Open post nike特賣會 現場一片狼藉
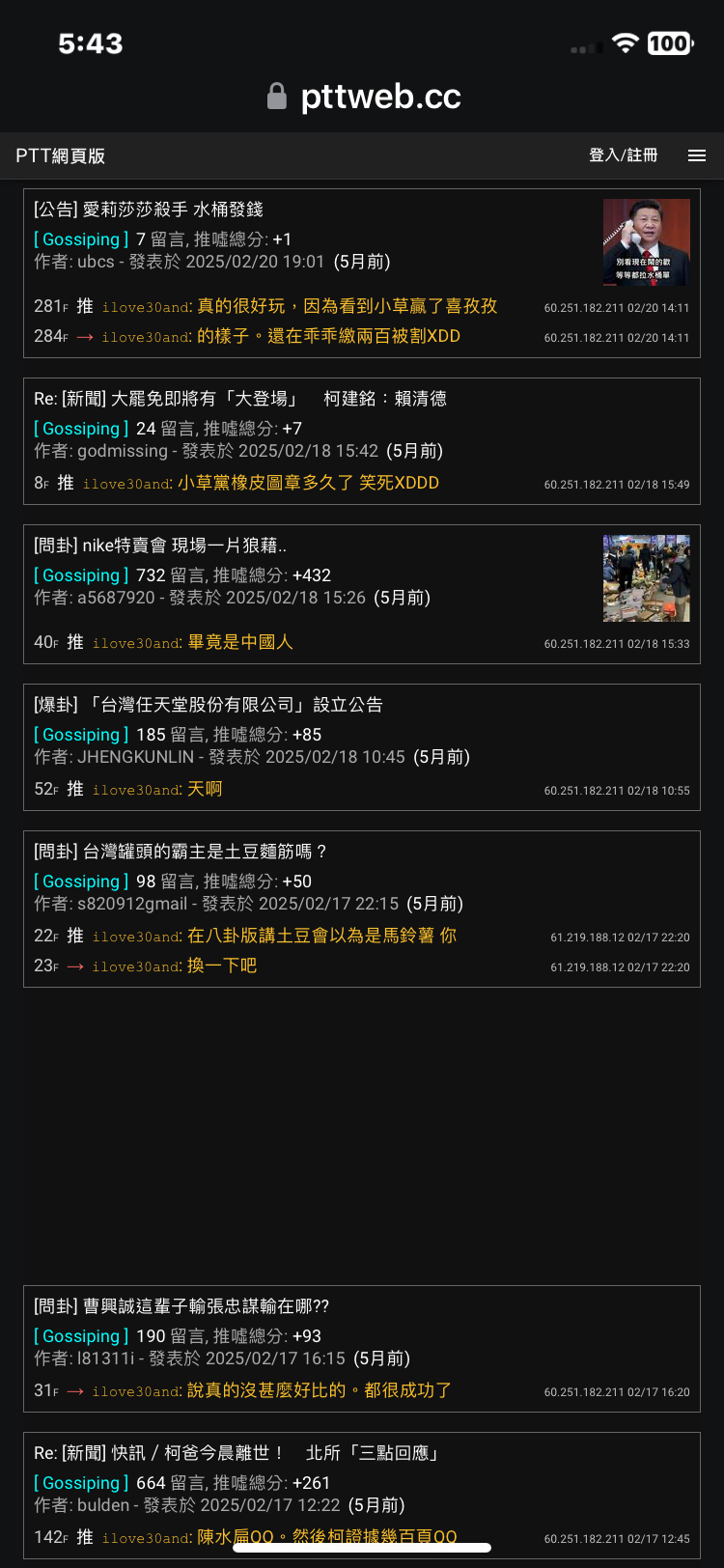This screenshot has height=1568, width=724. coord(160,546)
